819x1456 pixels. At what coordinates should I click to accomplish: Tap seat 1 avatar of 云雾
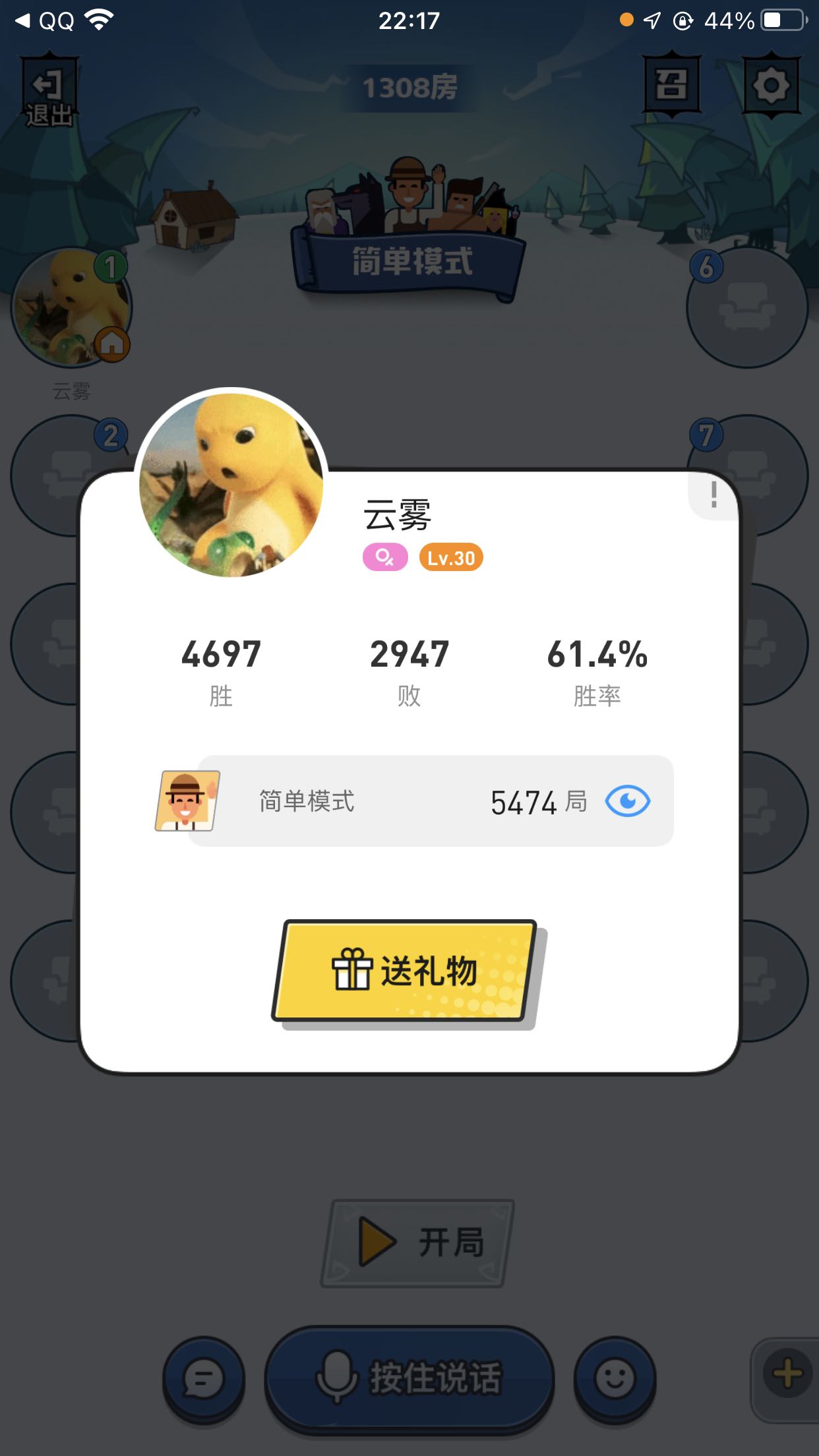[x=71, y=307]
